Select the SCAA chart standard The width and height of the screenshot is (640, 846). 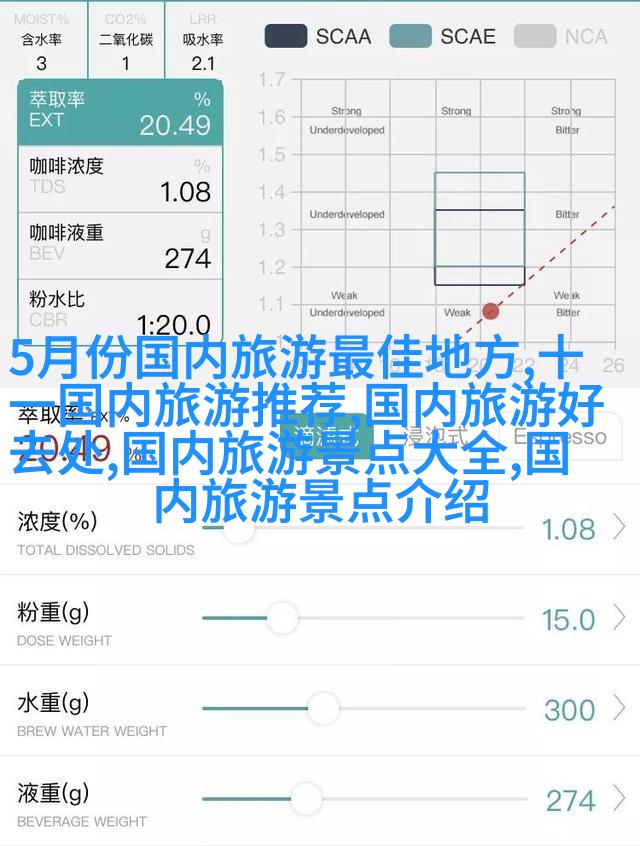pyautogui.click(x=318, y=36)
